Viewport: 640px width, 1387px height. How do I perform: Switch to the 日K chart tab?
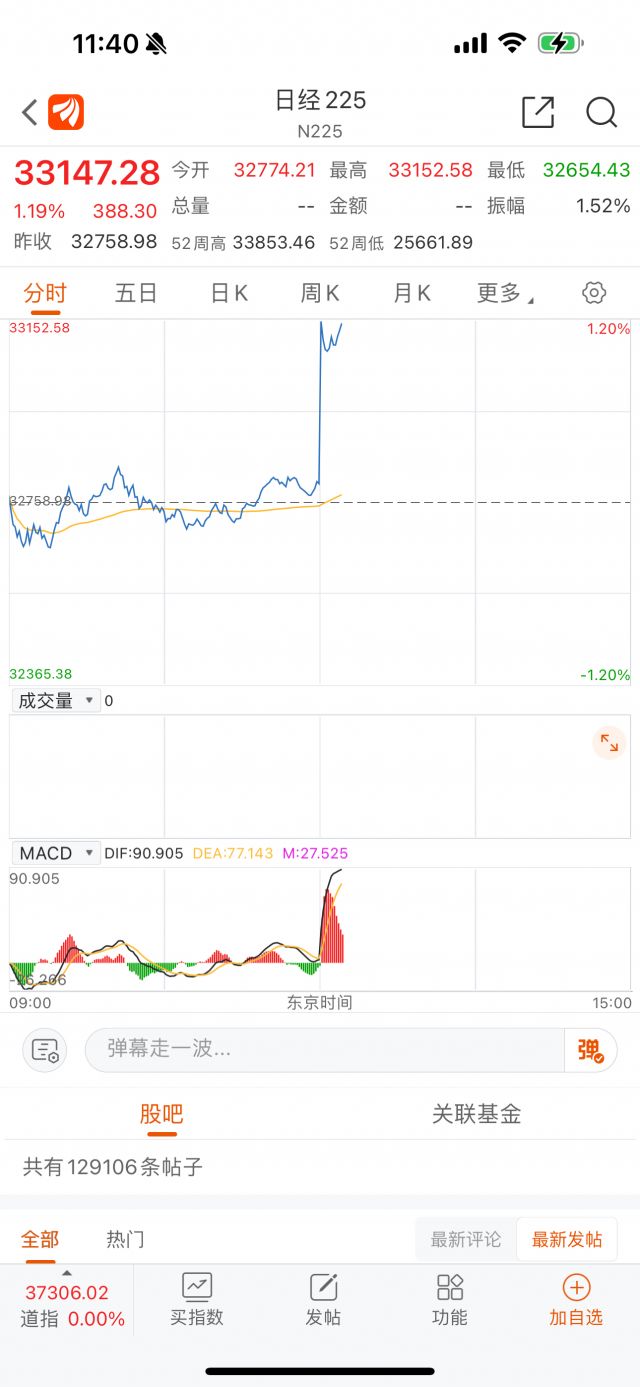point(229,293)
